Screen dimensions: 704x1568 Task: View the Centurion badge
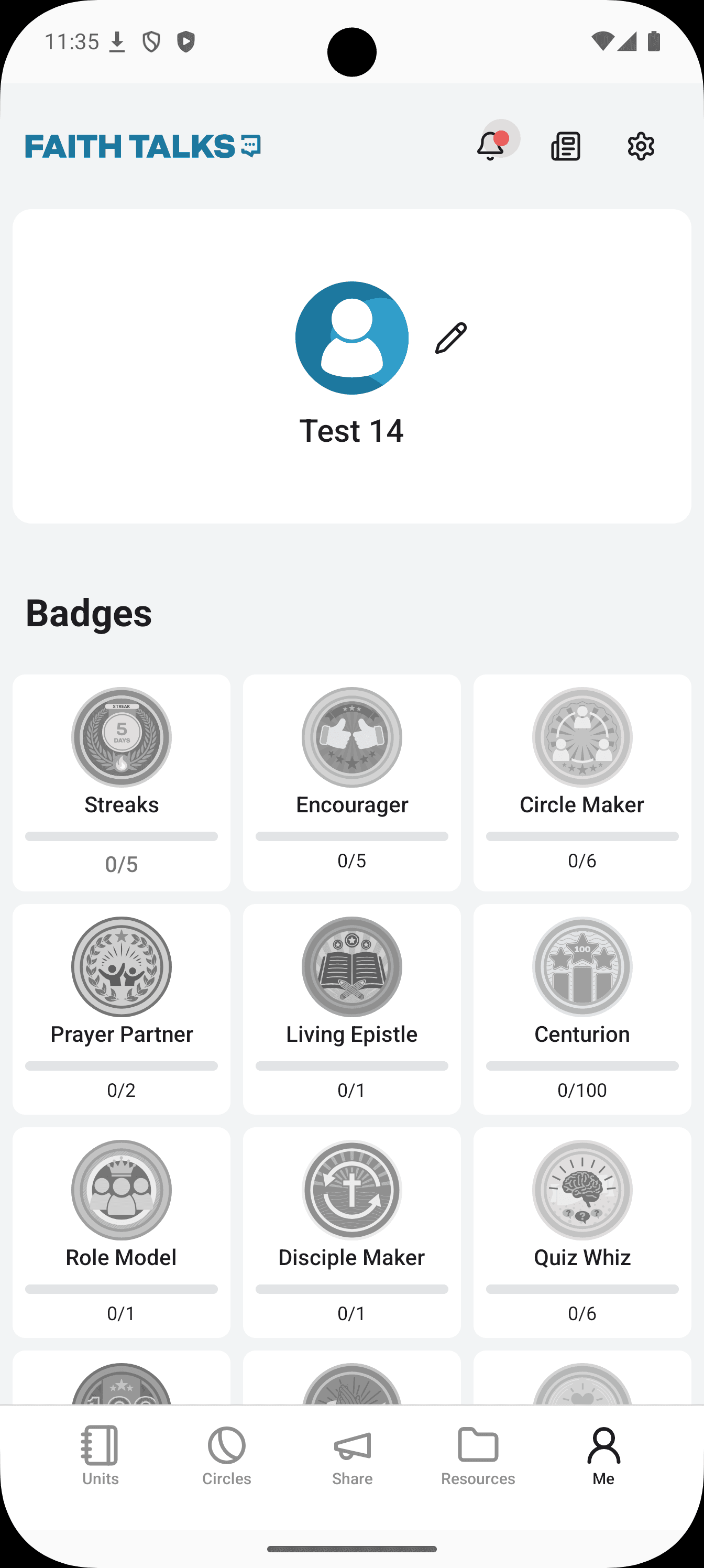[582, 1010]
